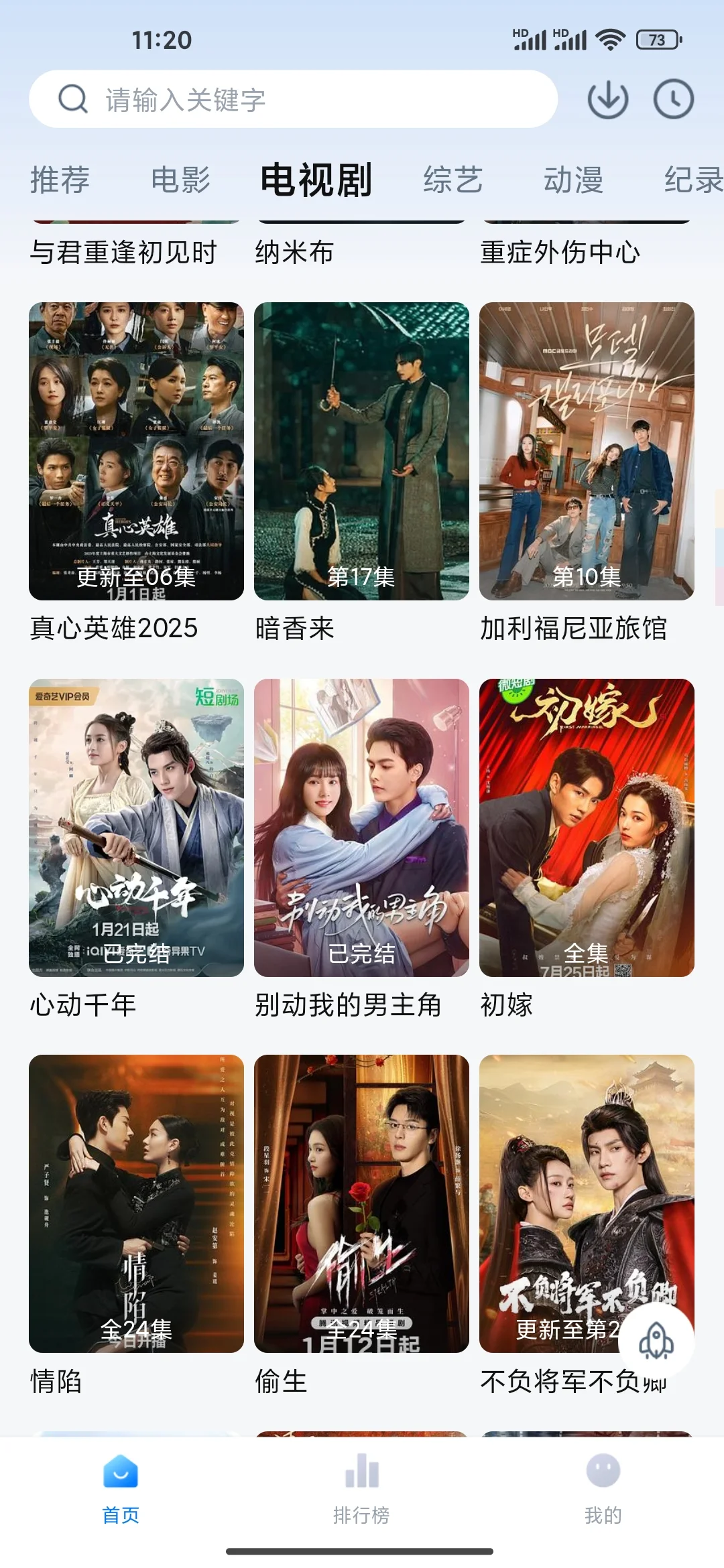Open the downloads icon
Viewport: 724px width, 1568px height.
point(607,100)
